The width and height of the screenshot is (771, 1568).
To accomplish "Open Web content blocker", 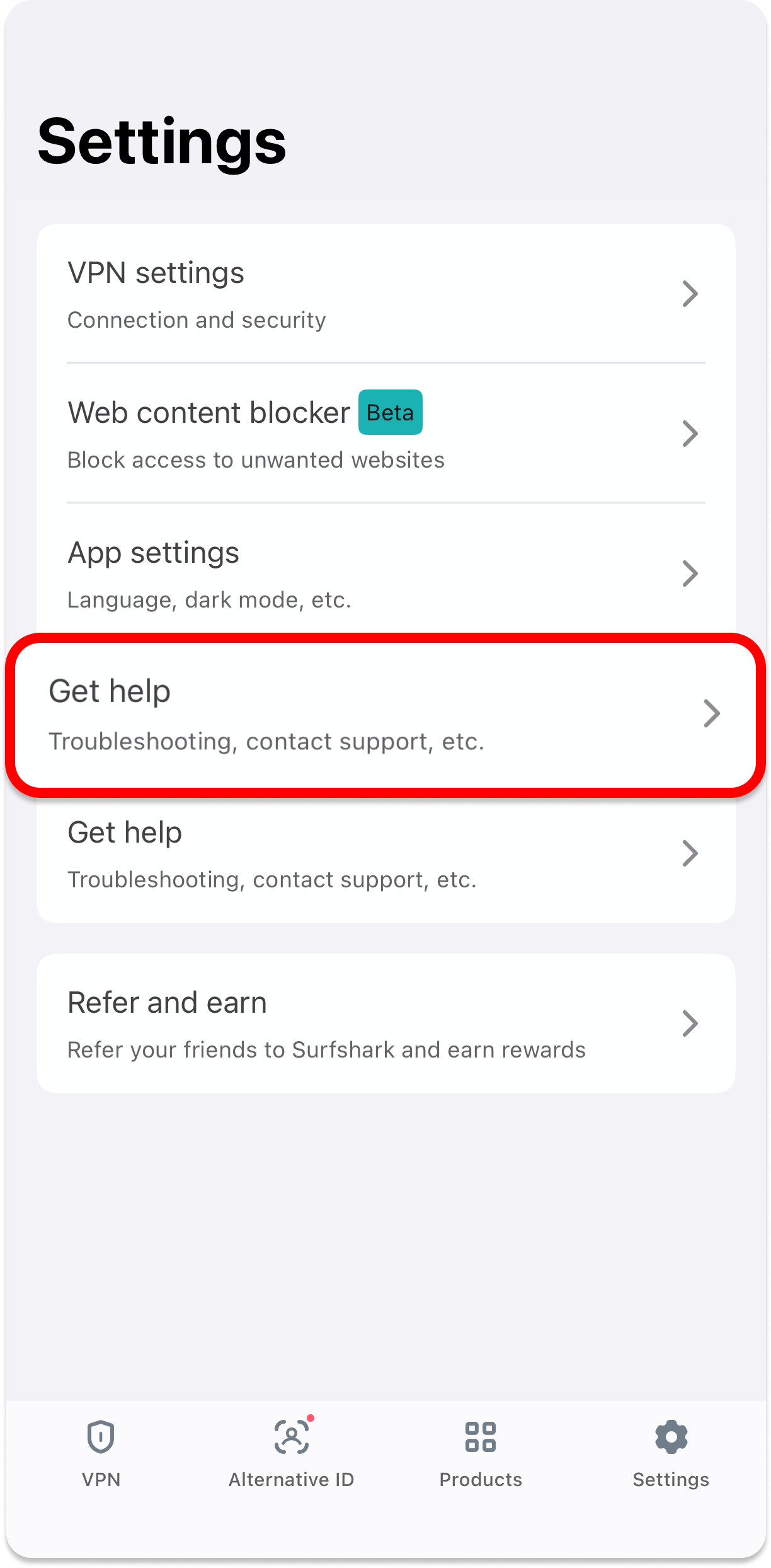I will pyautogui.click(x=385, y=434).
